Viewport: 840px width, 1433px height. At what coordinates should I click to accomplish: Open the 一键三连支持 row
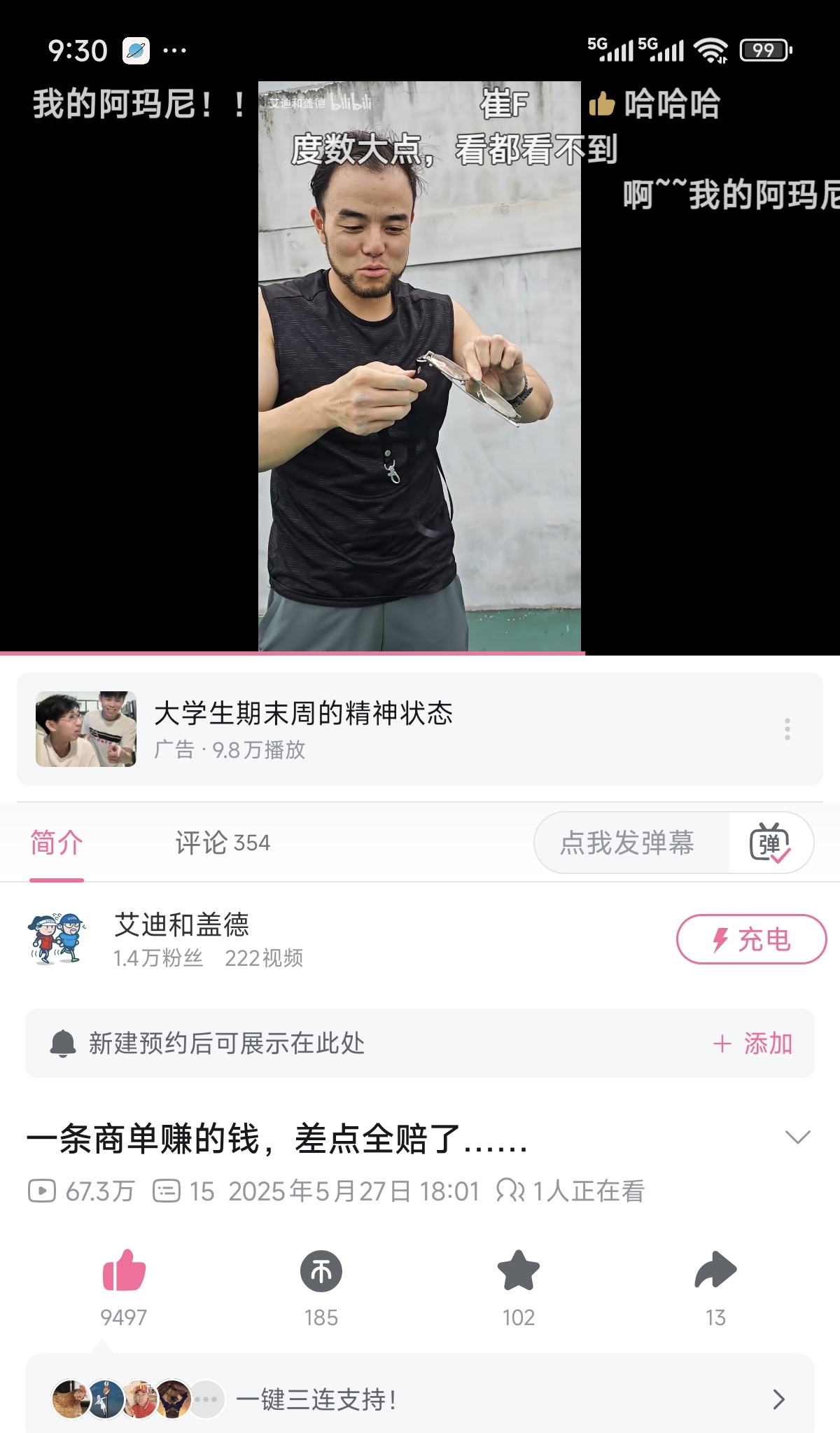420,1399
